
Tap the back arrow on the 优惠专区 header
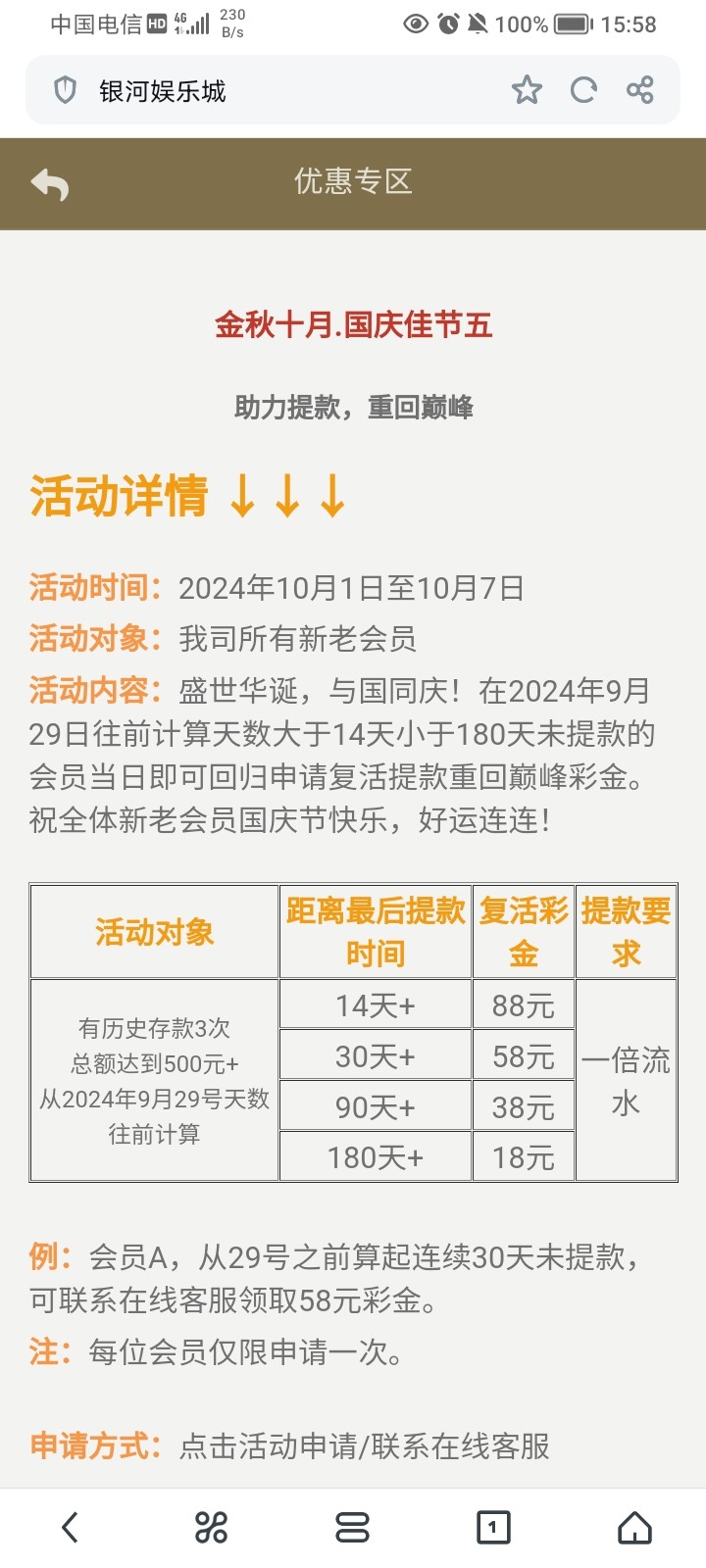[48, 183]
